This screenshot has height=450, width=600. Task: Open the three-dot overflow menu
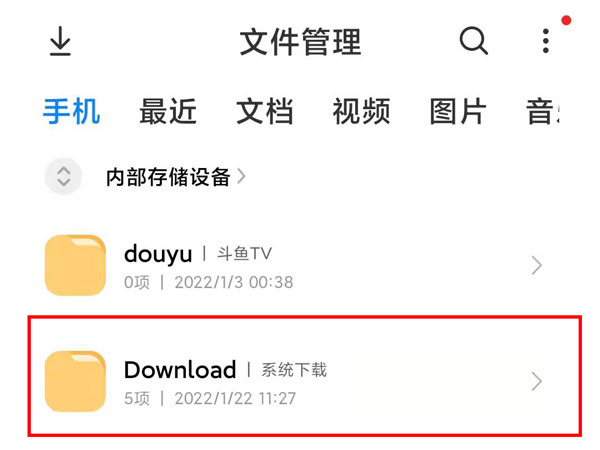click(545, 41)
